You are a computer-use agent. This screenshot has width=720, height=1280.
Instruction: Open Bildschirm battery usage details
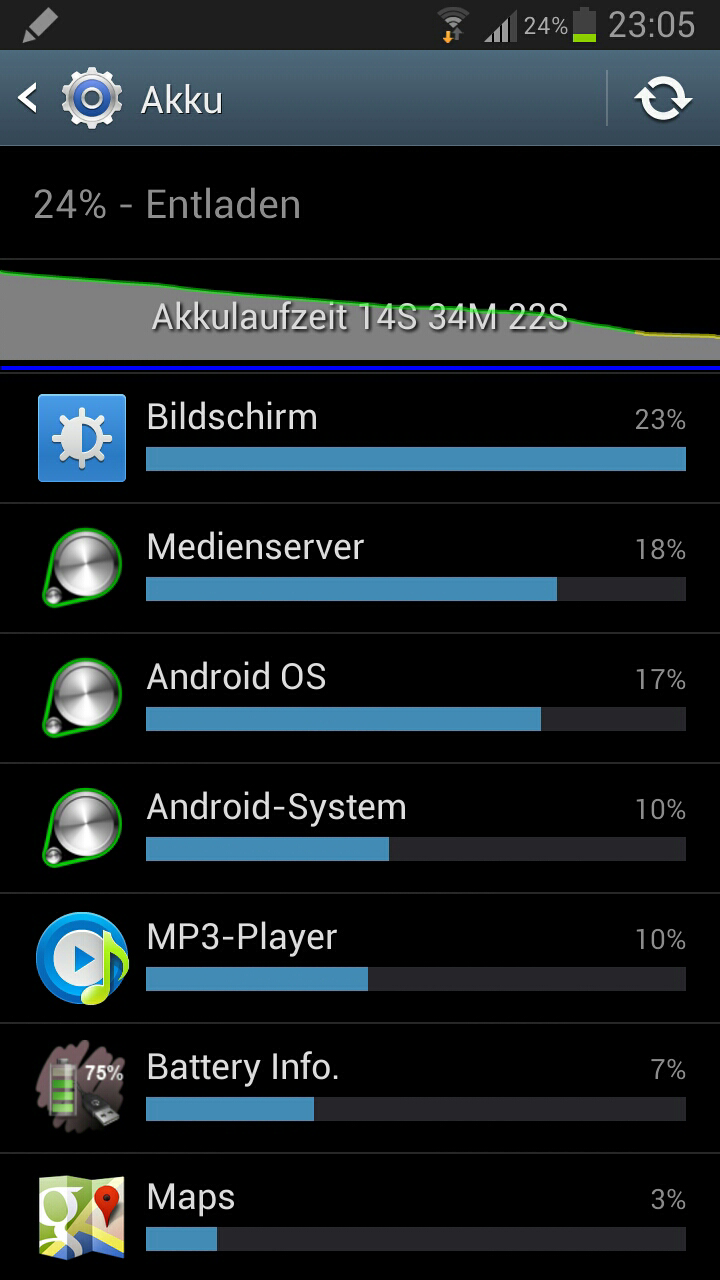(360, 438)
